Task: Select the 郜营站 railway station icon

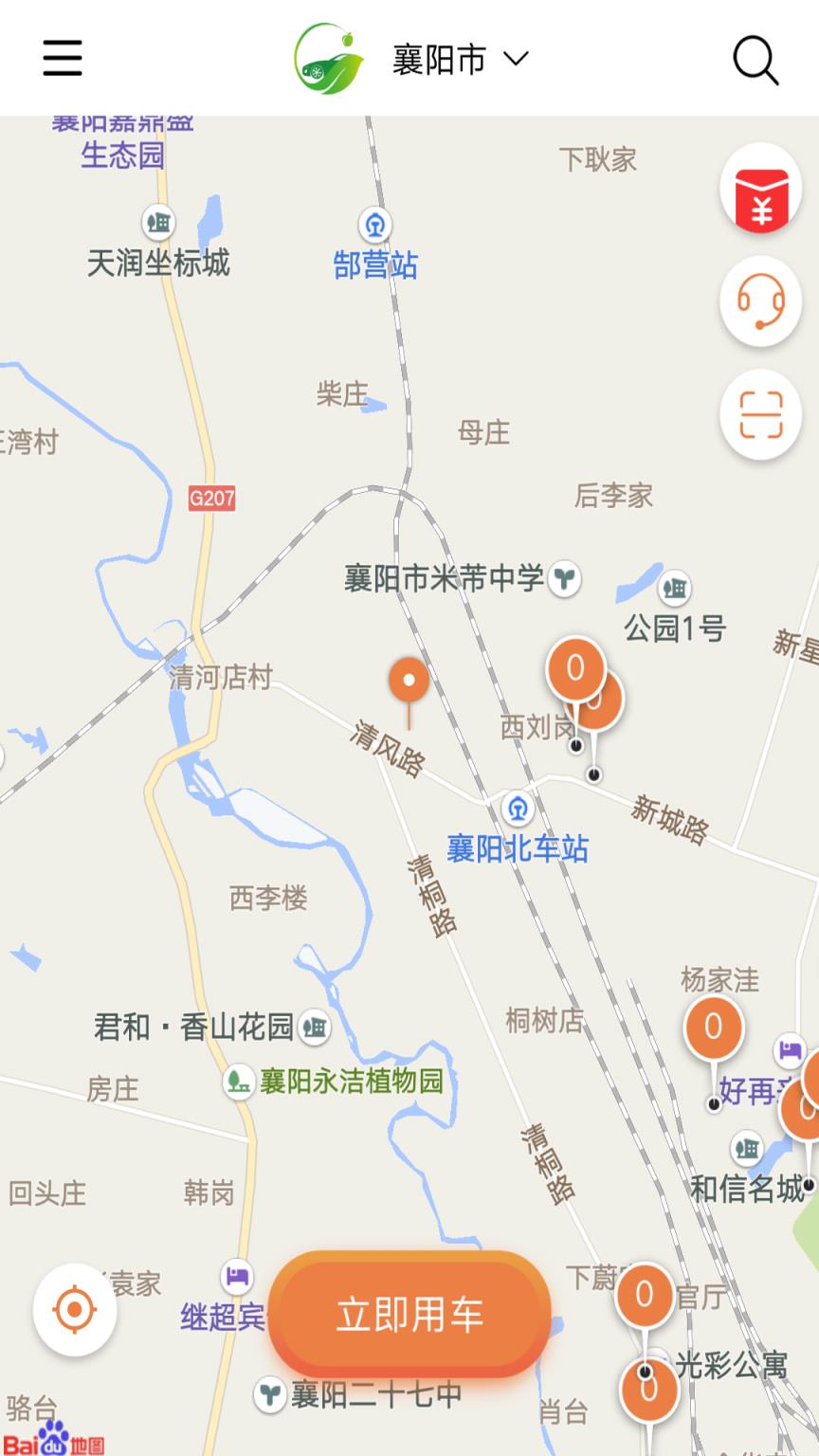Action: [x=375, y=226]
